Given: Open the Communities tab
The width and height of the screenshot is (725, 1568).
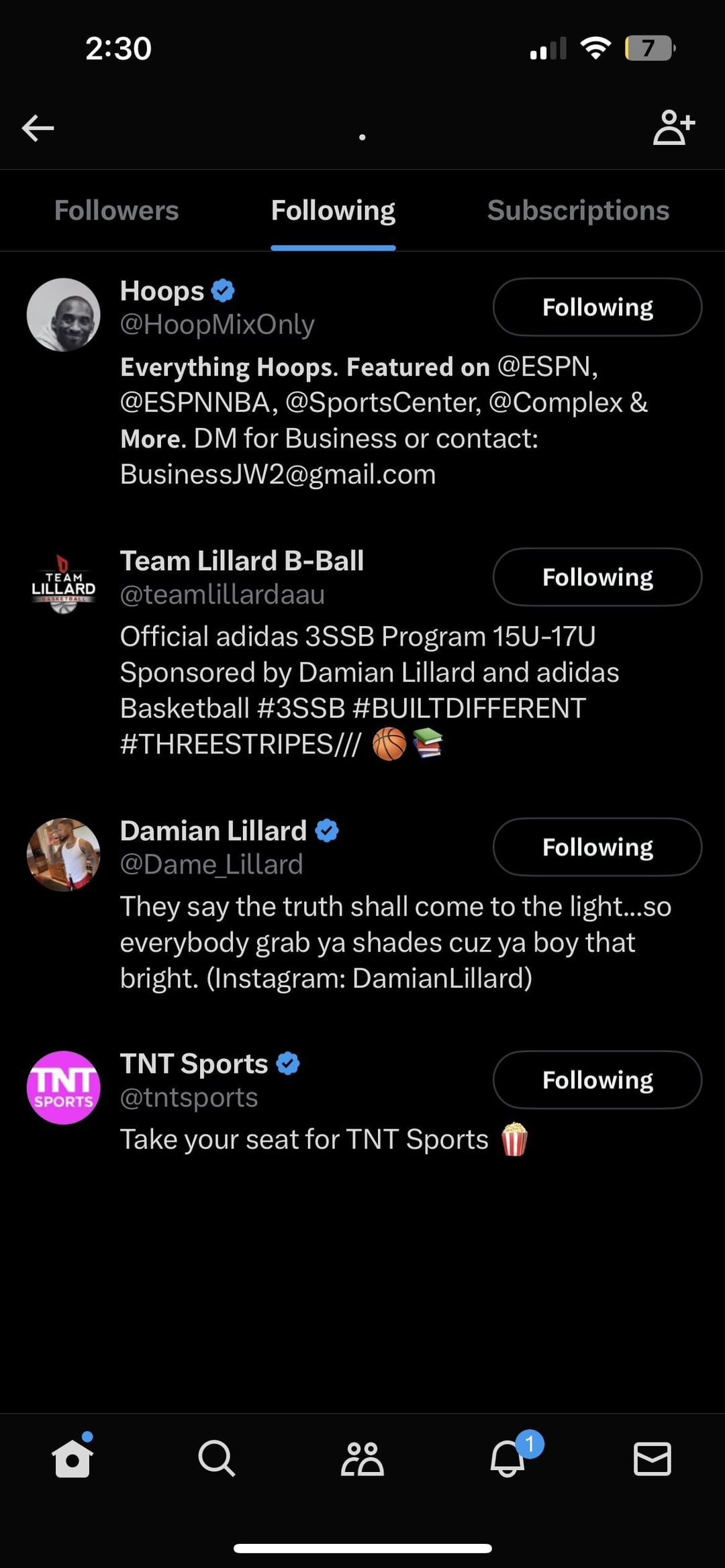Looking at the screenshot, I should [362, 1459].
